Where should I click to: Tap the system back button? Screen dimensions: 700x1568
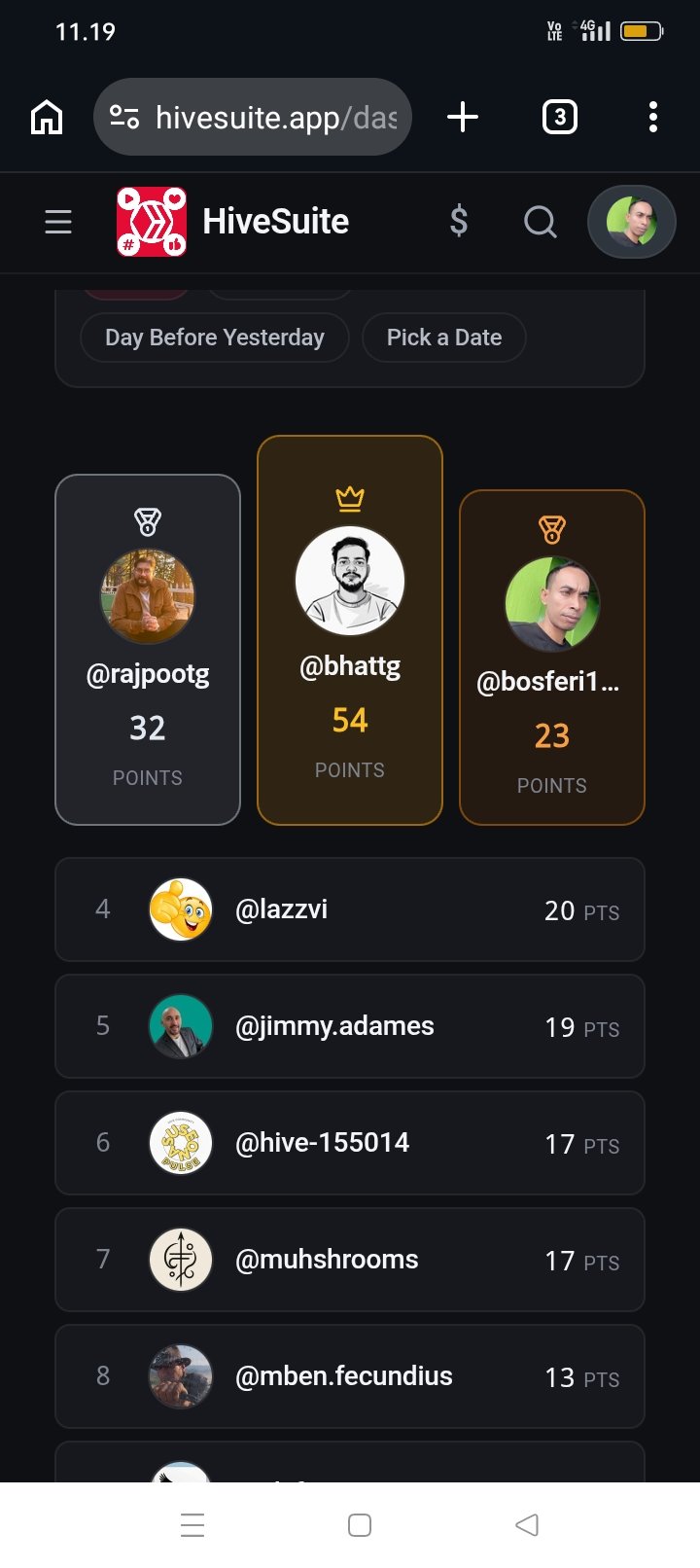526,1524
